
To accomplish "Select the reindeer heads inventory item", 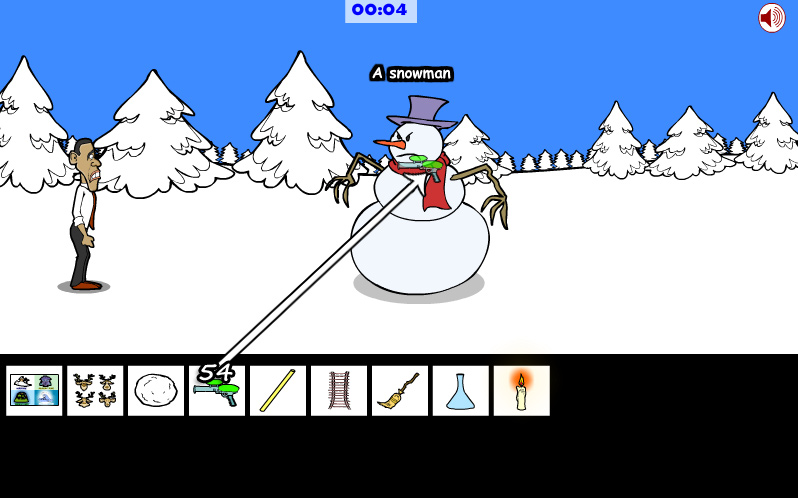I will point(95,390).
